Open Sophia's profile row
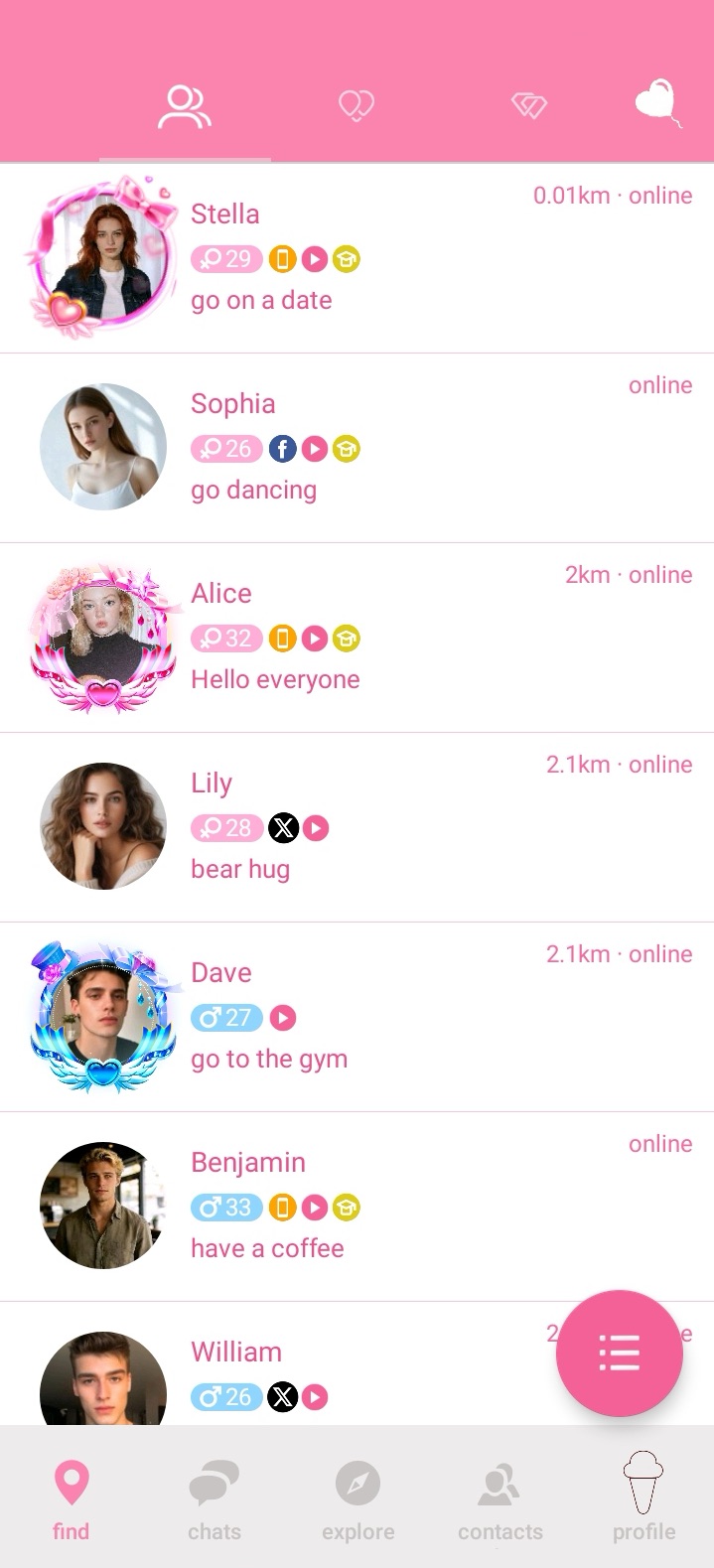Screen dimensions: 714x1568 357,448
